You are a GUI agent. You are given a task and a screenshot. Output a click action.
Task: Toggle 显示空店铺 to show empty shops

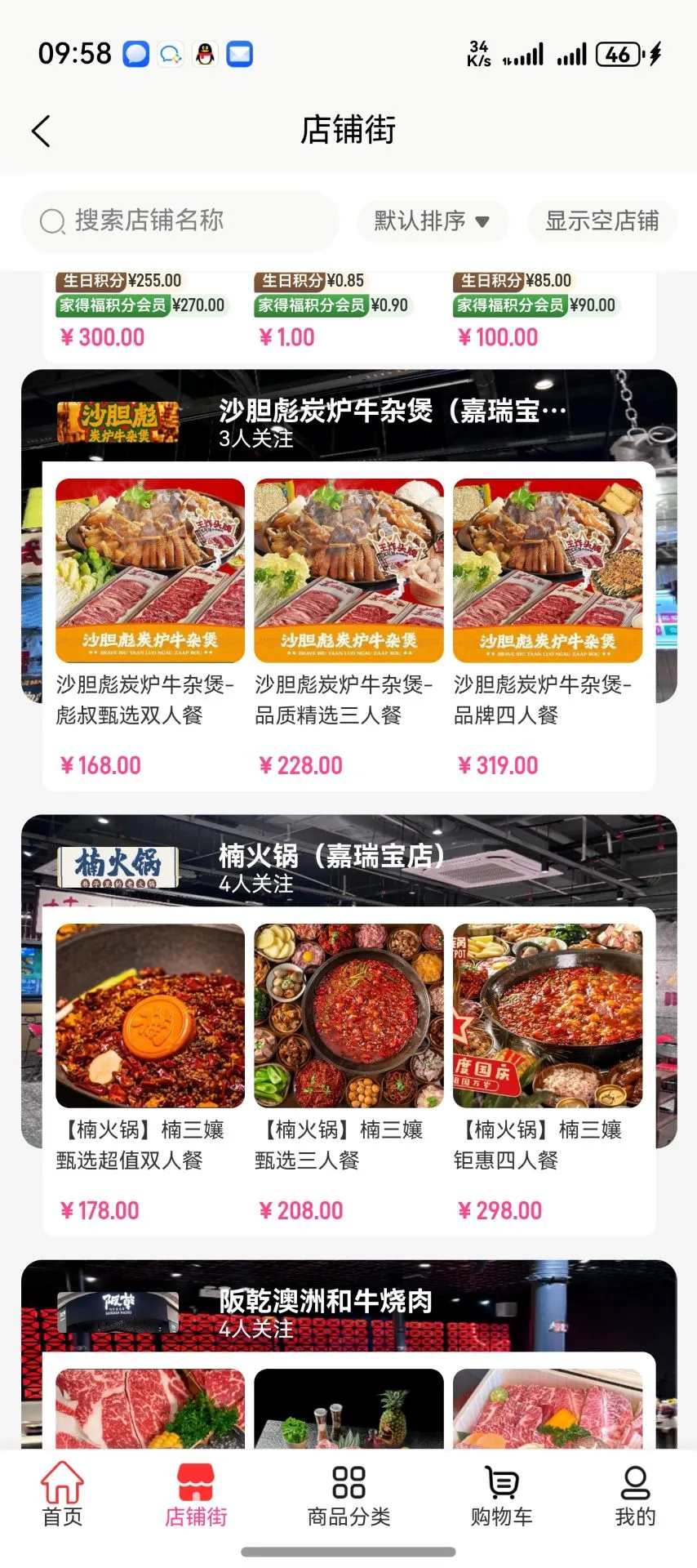coord(602,221)
